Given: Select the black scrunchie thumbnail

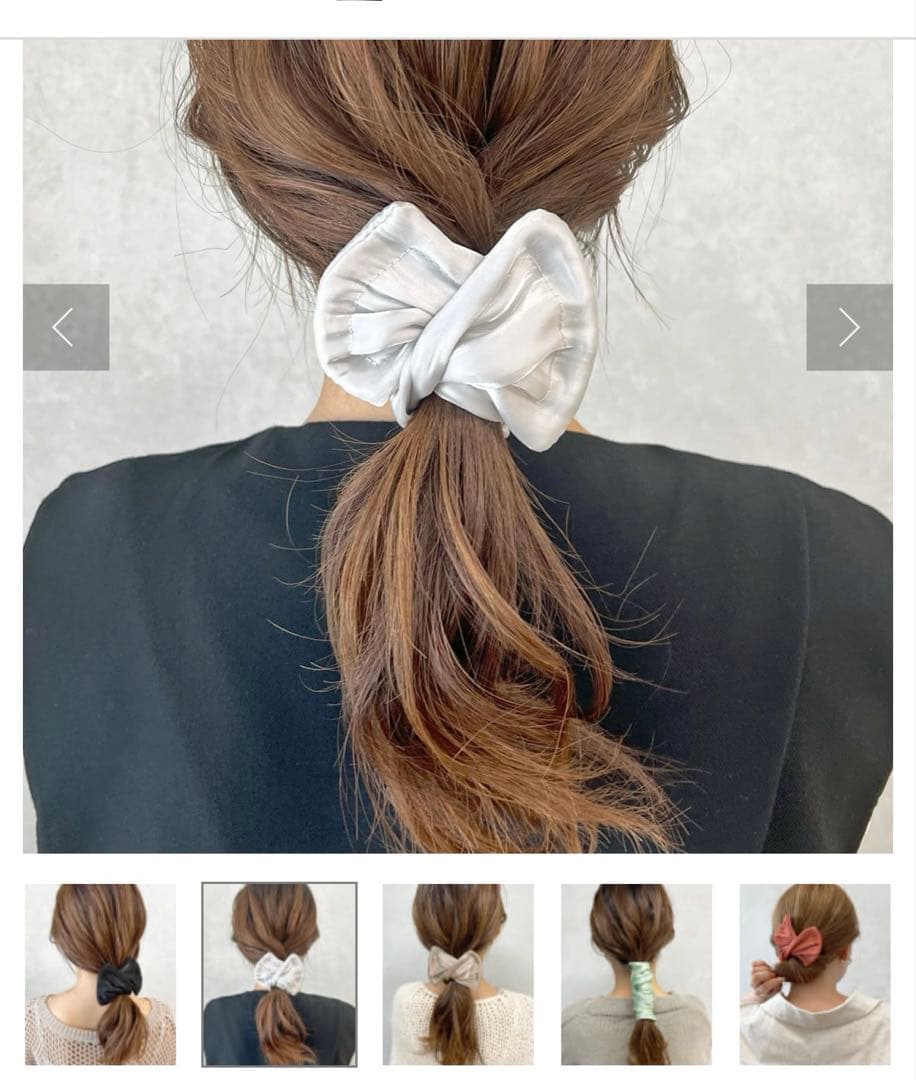Looking at the screenshot, I should (100, 974).
